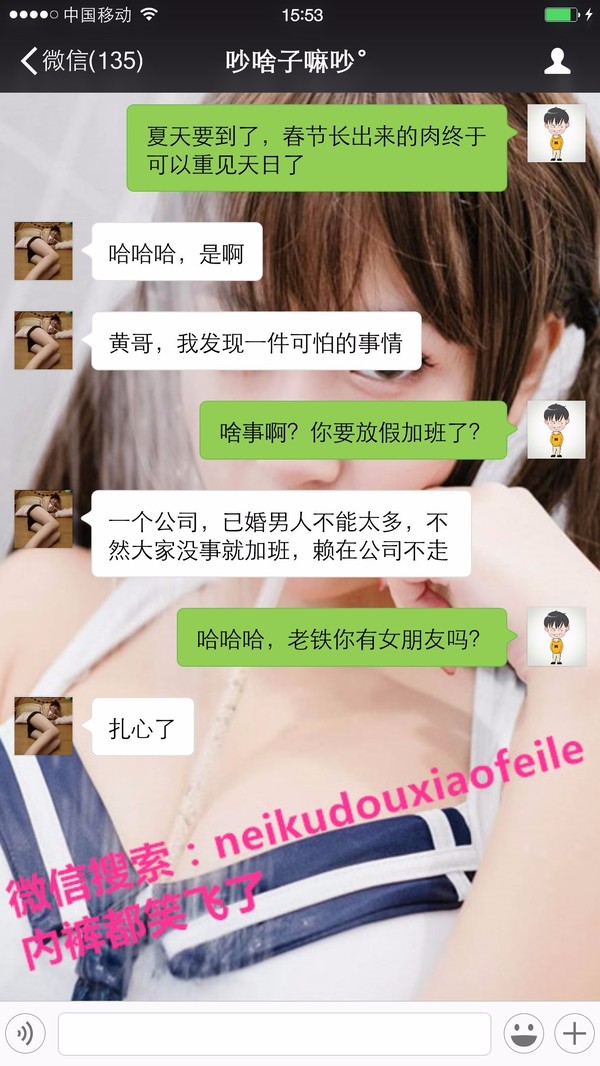The height and width of the screenshot is (1066, 600).
Task: Open chat details via the profile icon
Action: 557,61
